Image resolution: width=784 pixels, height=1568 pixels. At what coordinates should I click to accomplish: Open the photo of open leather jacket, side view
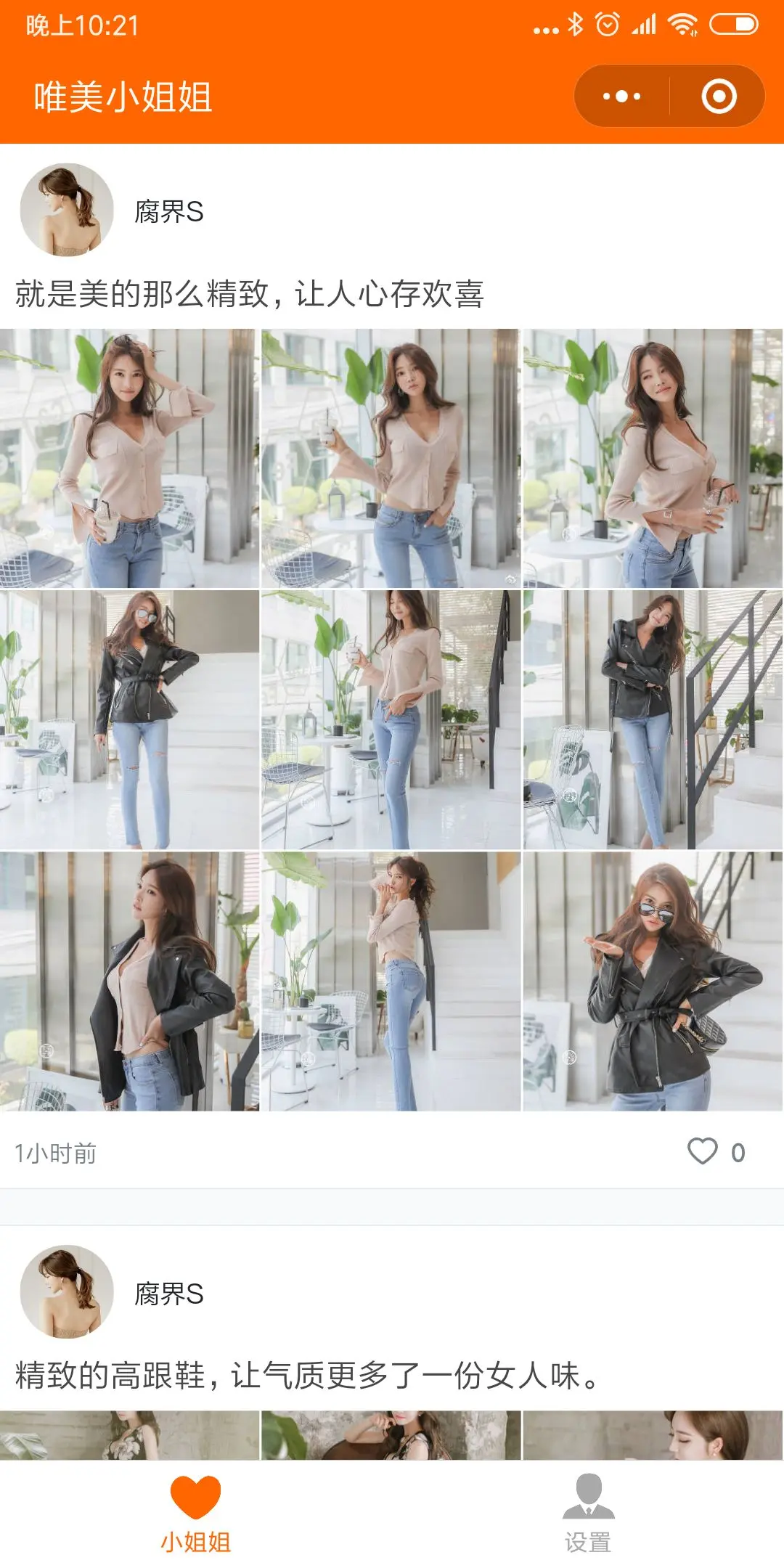click(129, 981)
